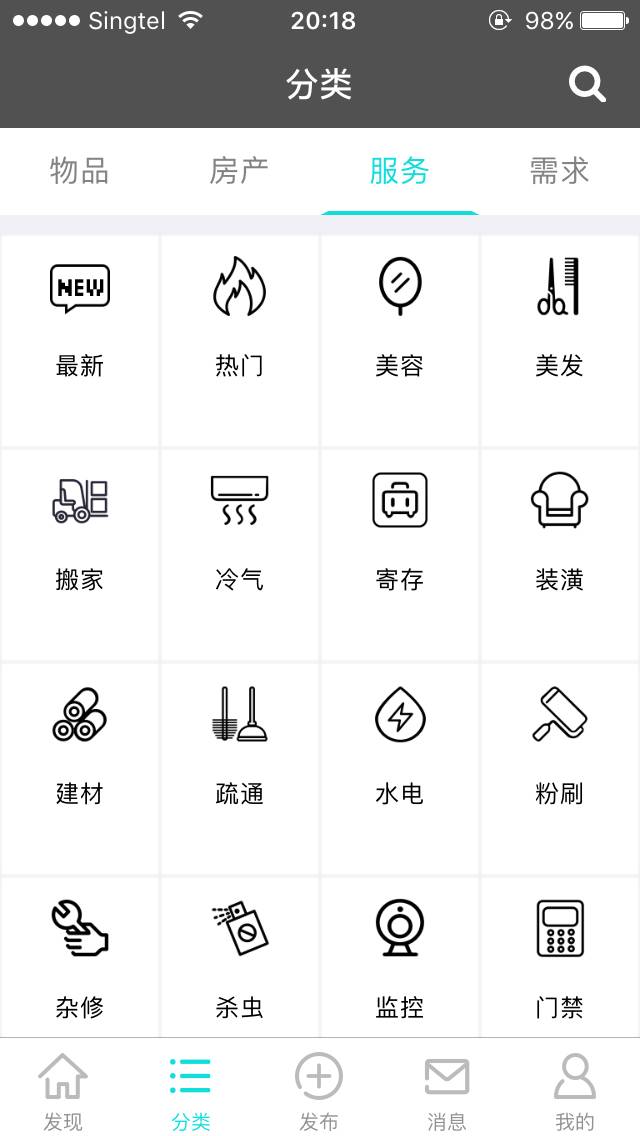Open the 冷气 air-conditioning category
This screenshot has height=1136, width=640.
(x=240, y=535)
